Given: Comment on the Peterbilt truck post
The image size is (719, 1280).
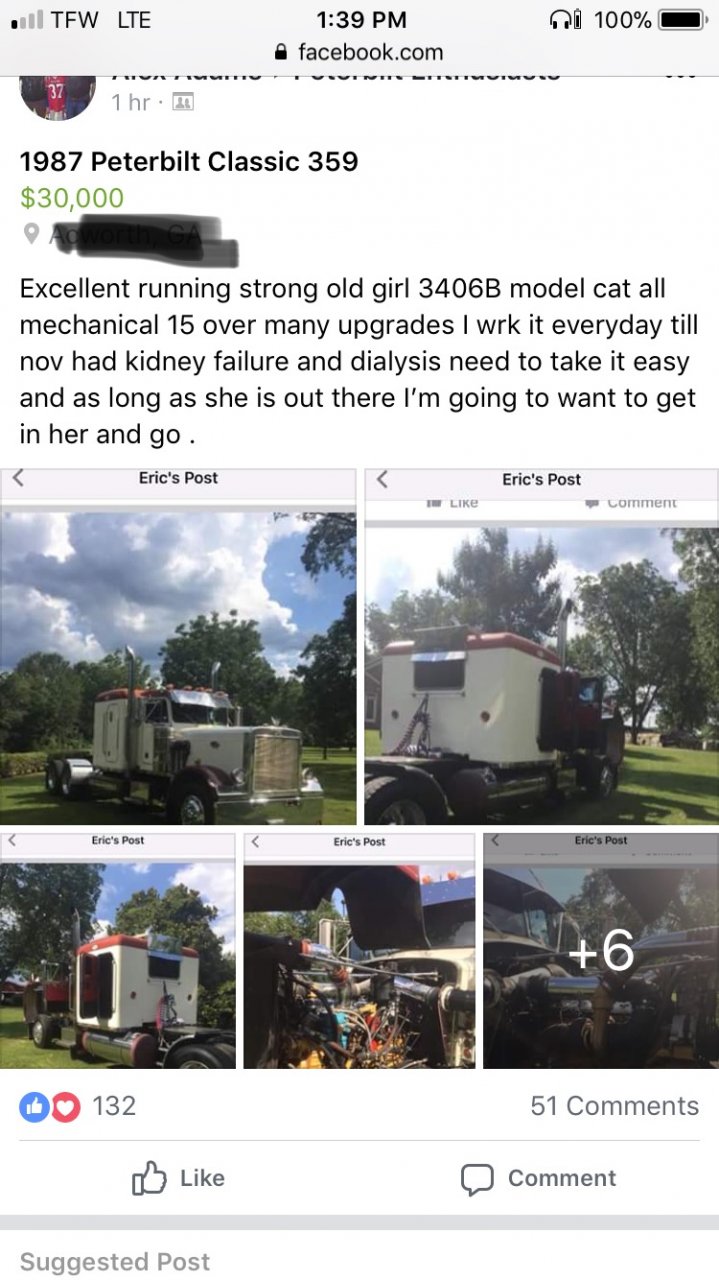Looking at the screenshot, I should point(538,1178).
